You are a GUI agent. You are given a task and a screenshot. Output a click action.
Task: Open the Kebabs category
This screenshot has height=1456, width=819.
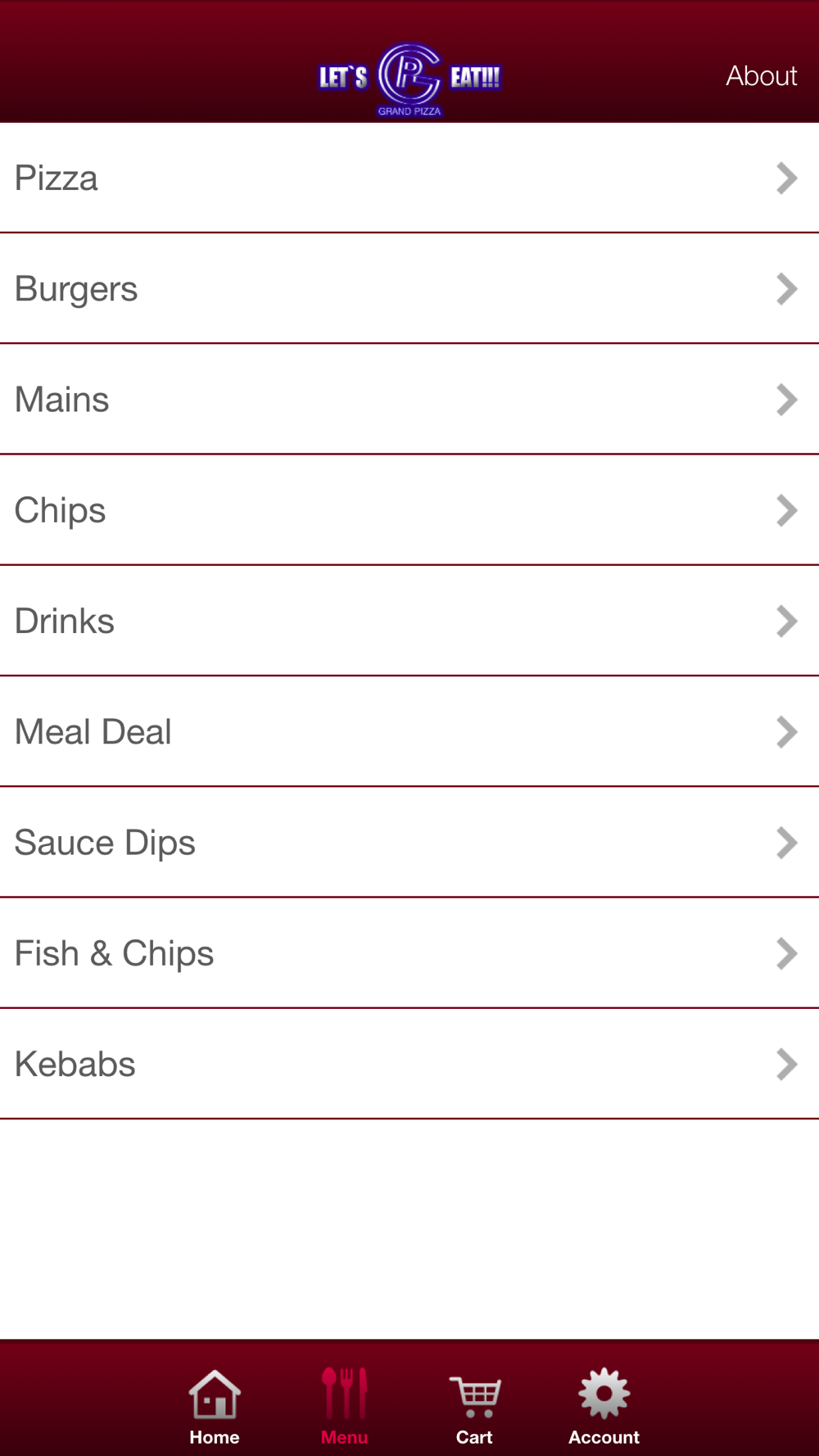[x=409, y=1064]
